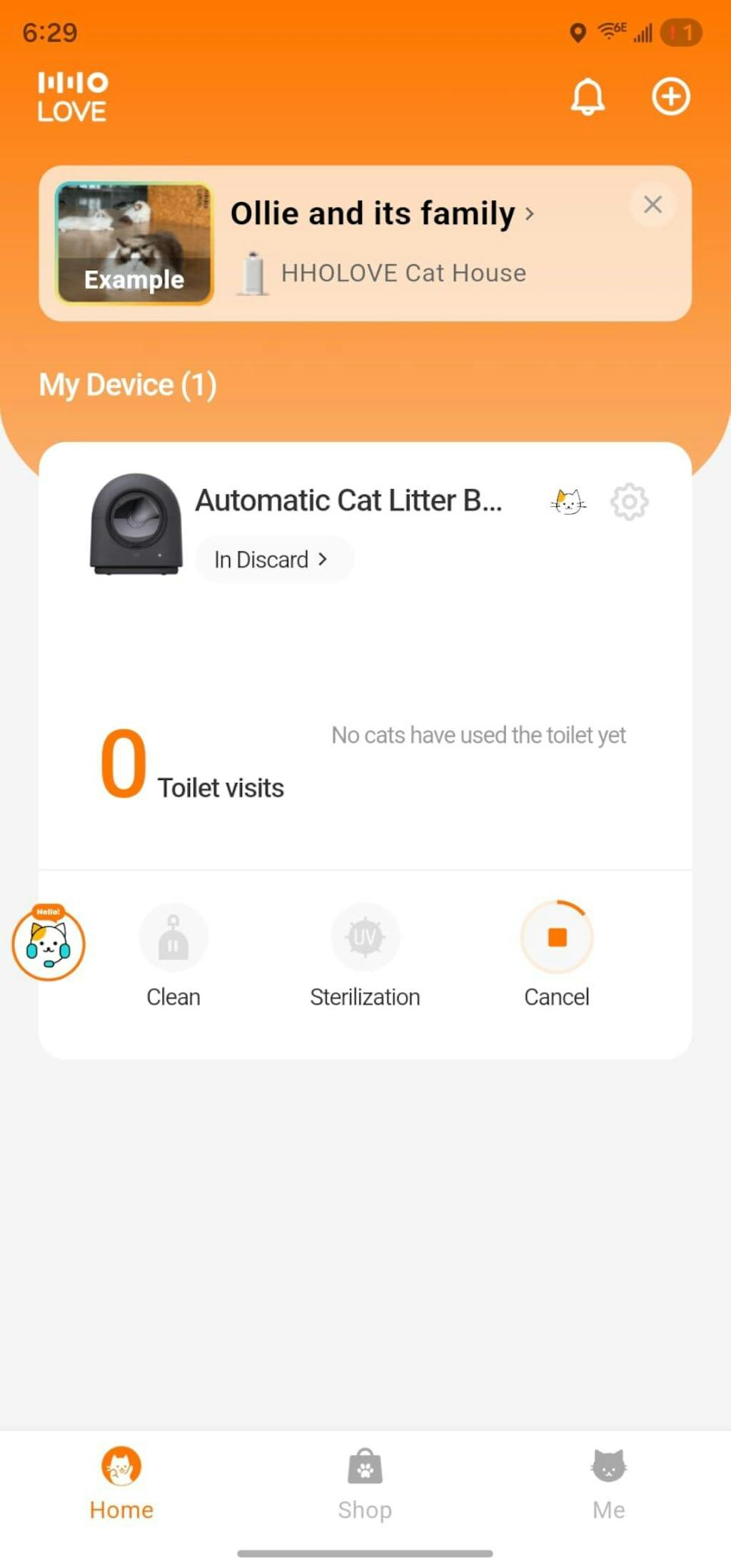
Task: Open the Automatic Cat Litter Box device
Action: 348,501
